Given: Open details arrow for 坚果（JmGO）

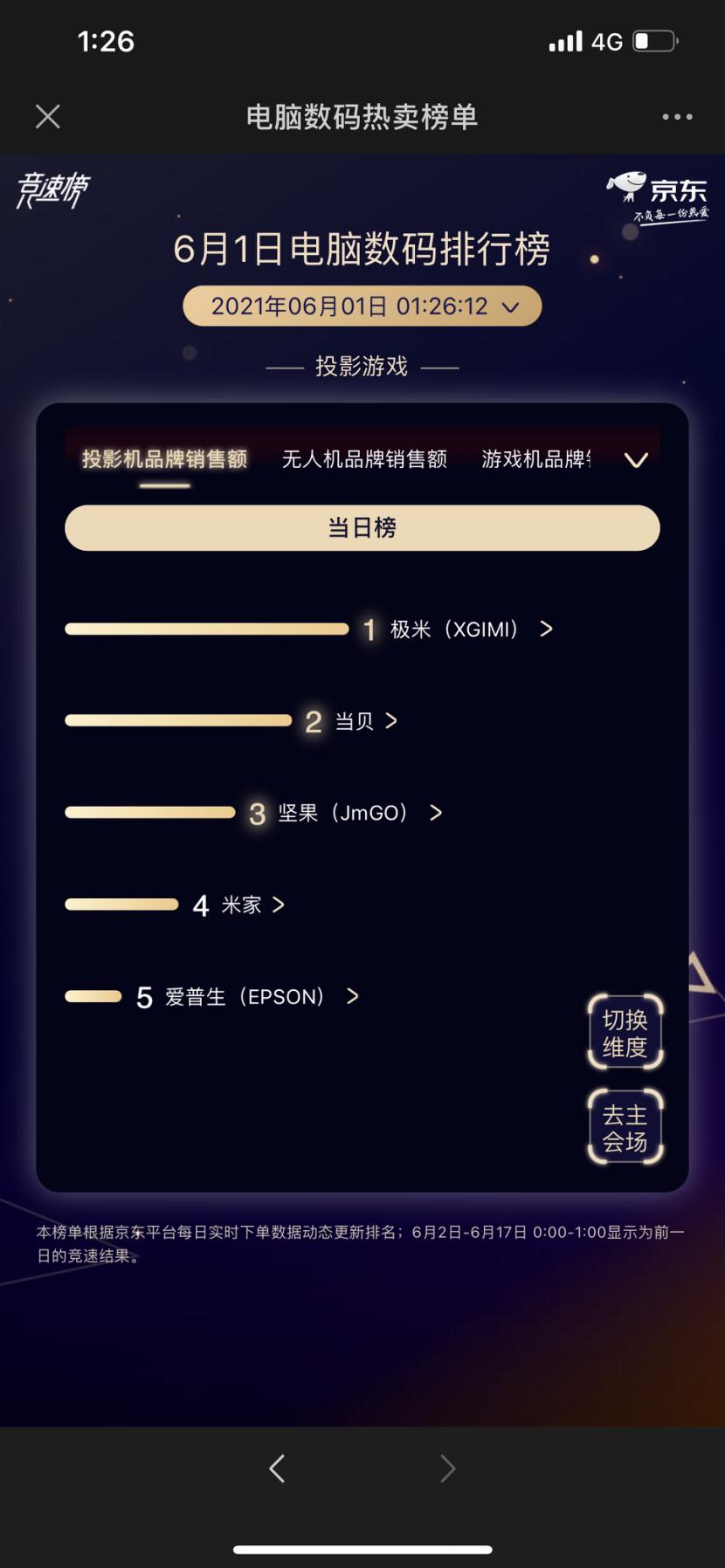Looking at the screenshot, I should tap(436, 812).
